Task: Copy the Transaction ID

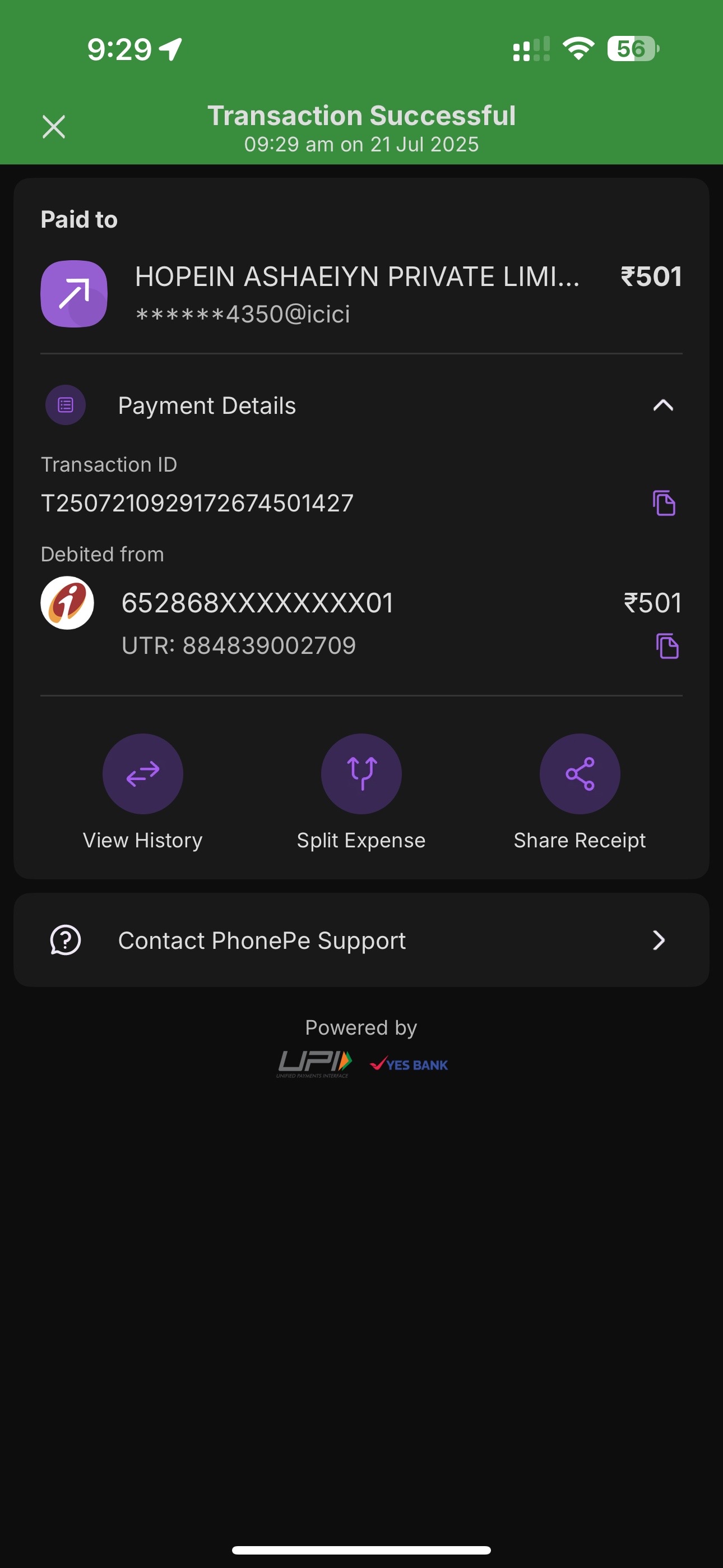Action: pyautogui.click(x=664, y=503)
